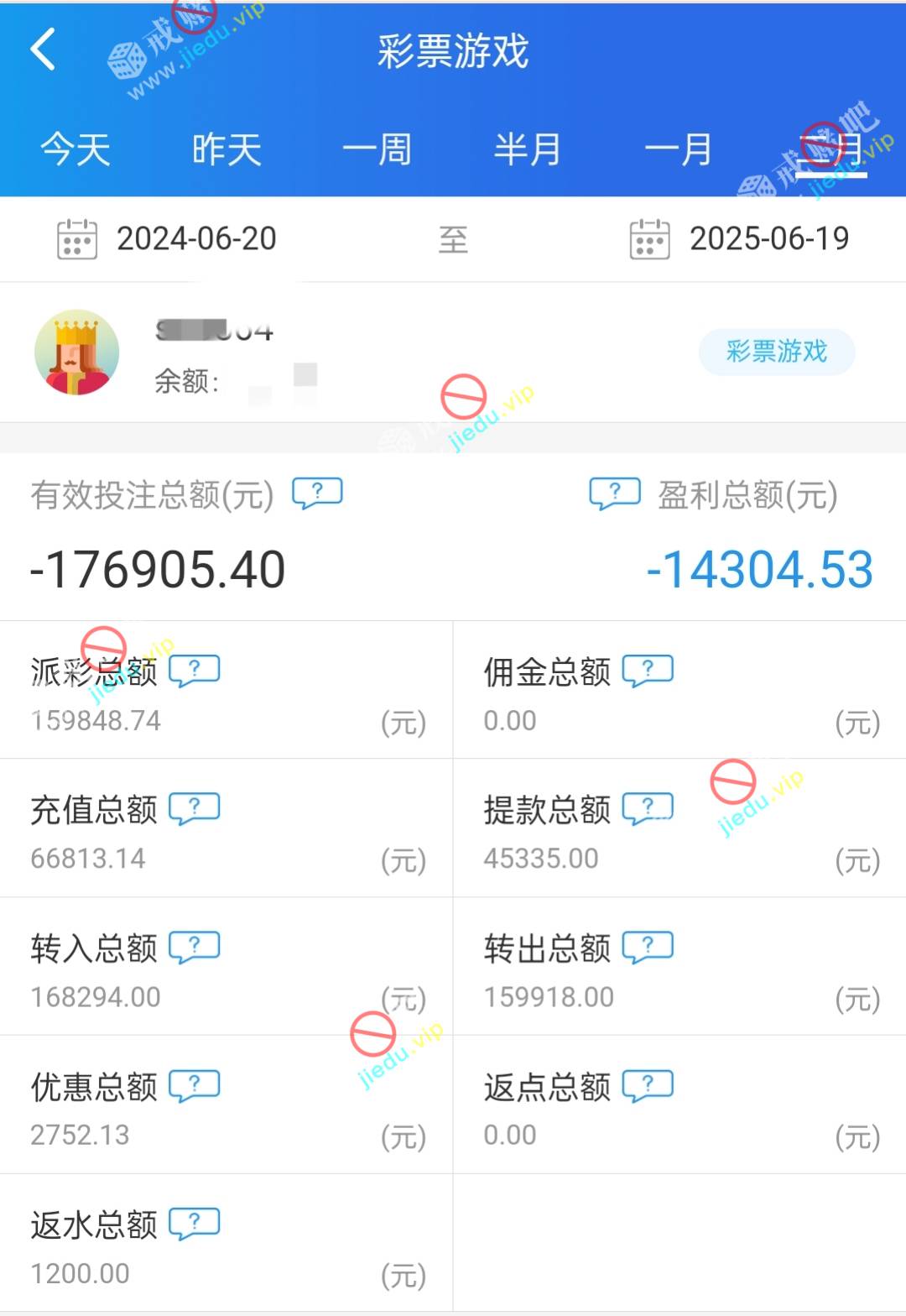
Task: Select the 一周 time range
Action: click(377, 150)
